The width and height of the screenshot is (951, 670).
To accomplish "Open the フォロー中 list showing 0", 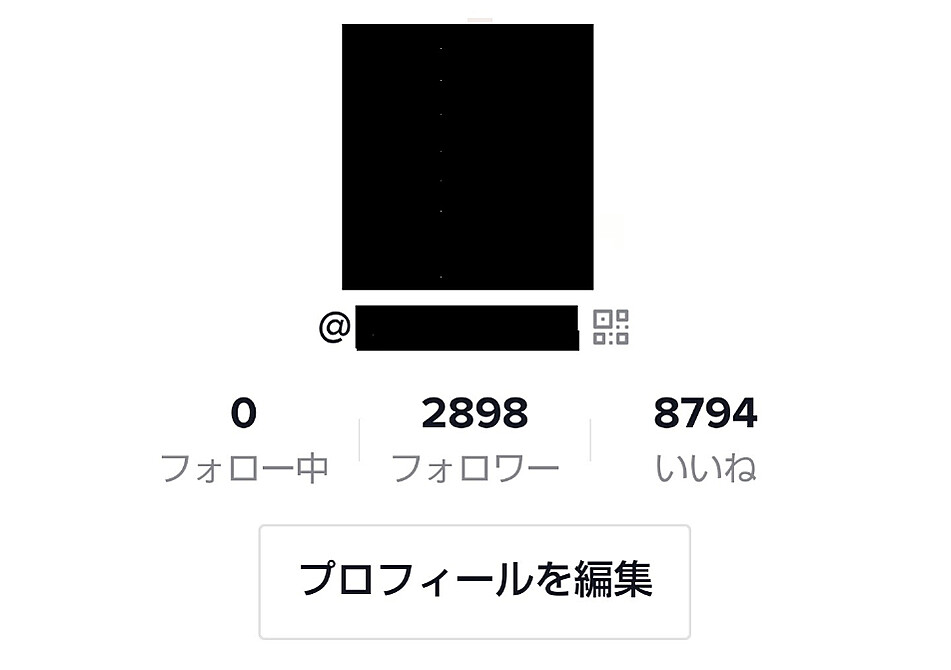I will (x=244, y=438).
